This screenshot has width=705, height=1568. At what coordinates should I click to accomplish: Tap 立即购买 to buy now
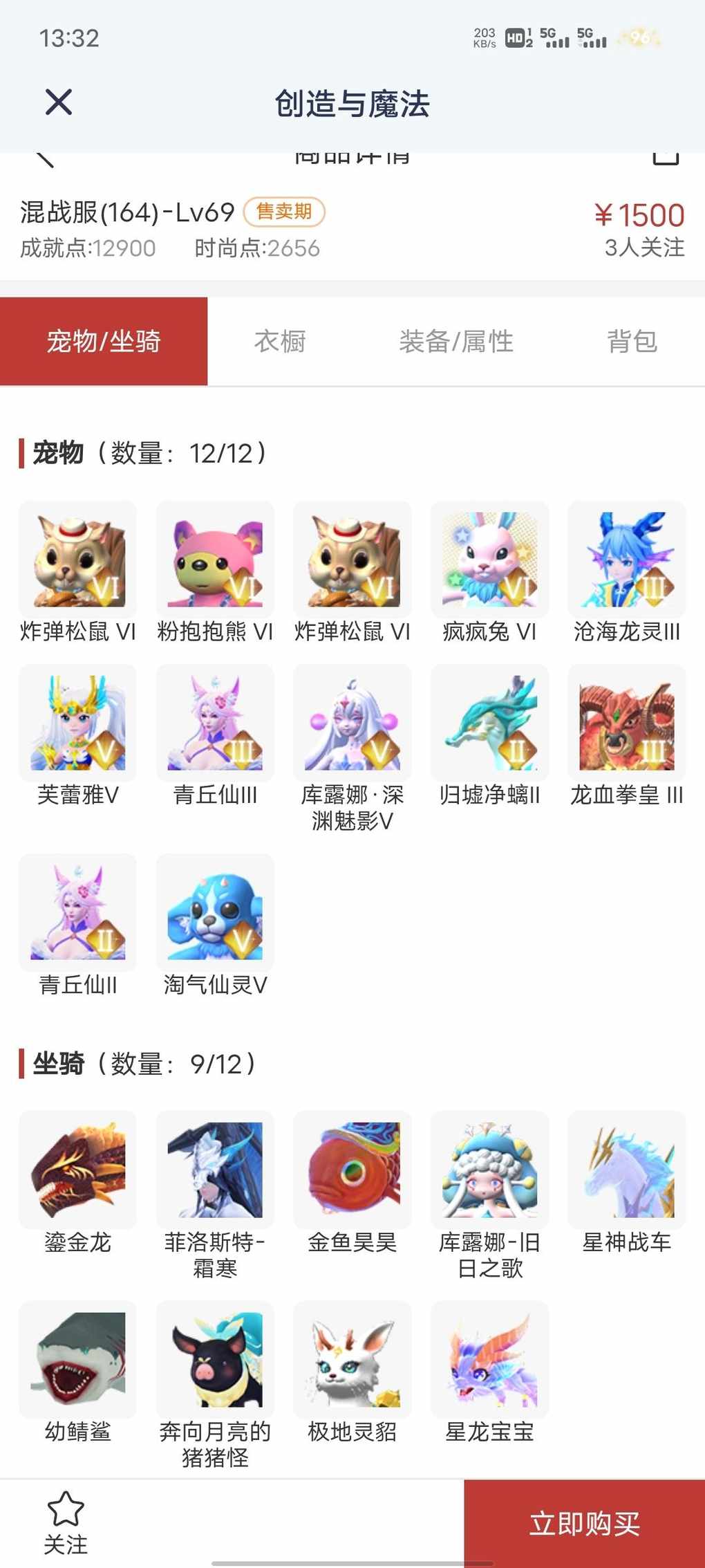pos(584,1523)
